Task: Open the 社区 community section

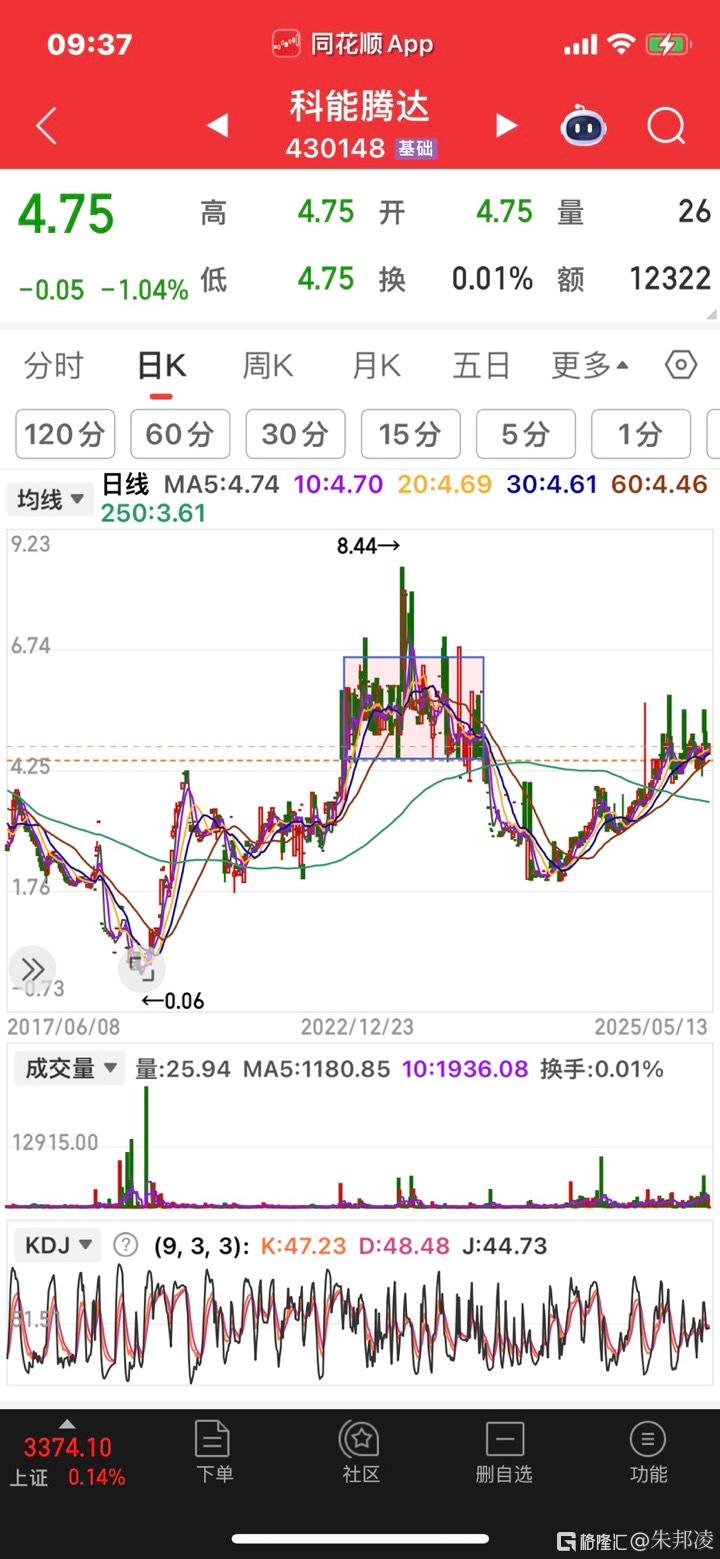Action: [360, 1452]
